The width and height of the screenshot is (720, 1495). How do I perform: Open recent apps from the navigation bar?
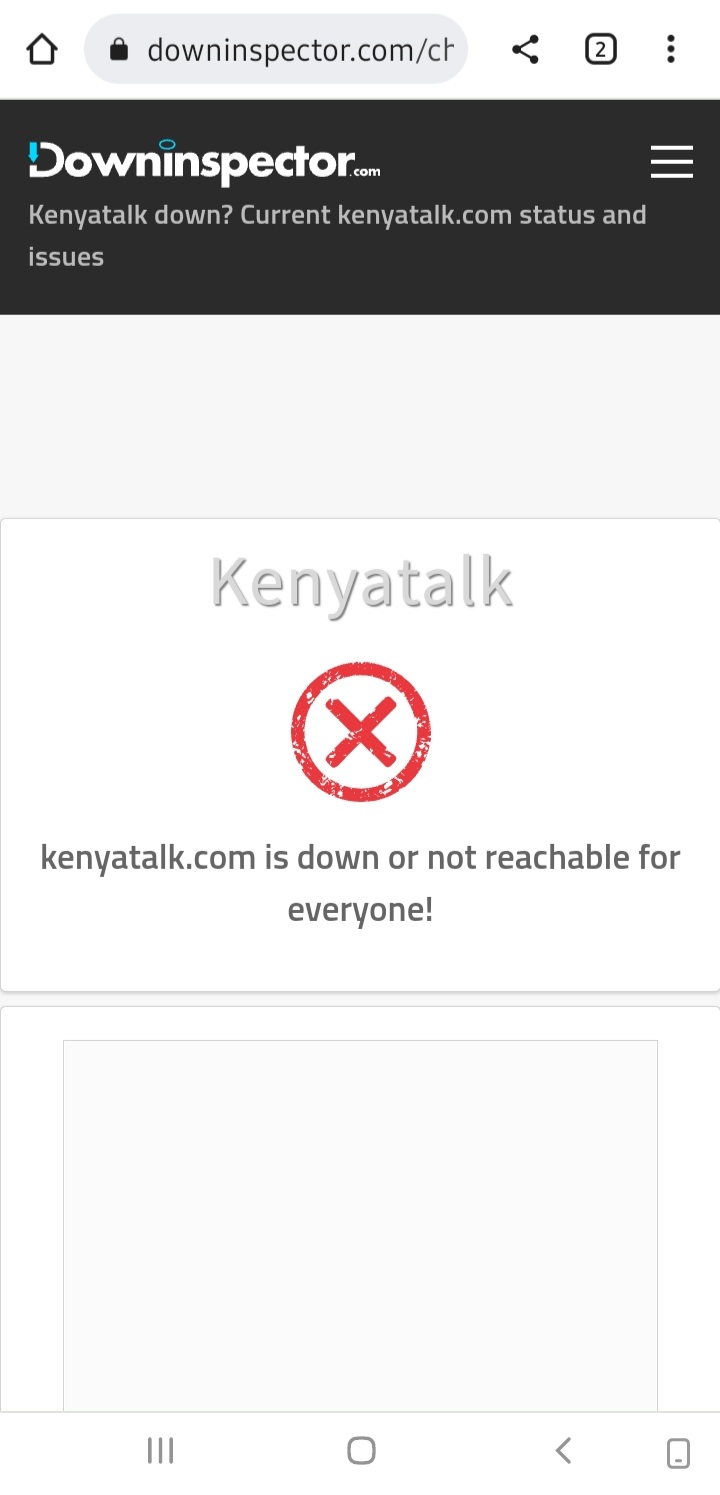click(x=160, y=1450)
